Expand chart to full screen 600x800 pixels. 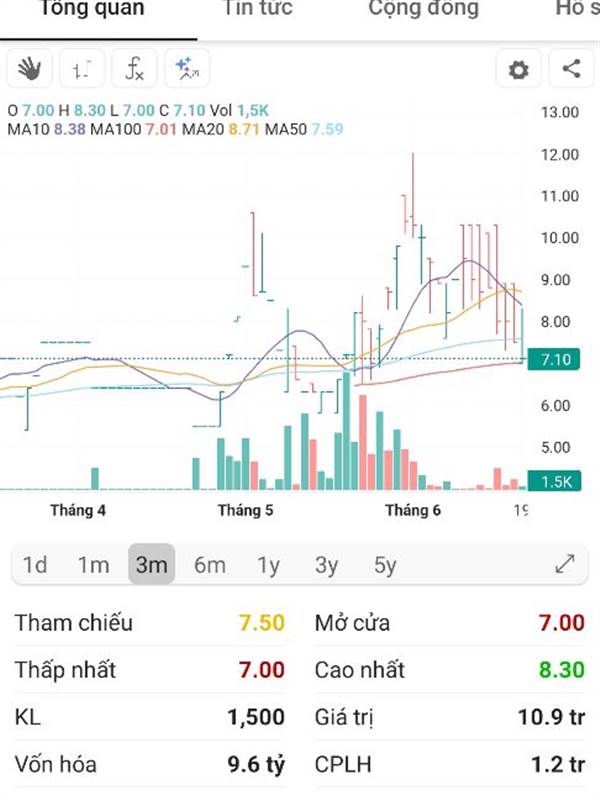(564, 564)
